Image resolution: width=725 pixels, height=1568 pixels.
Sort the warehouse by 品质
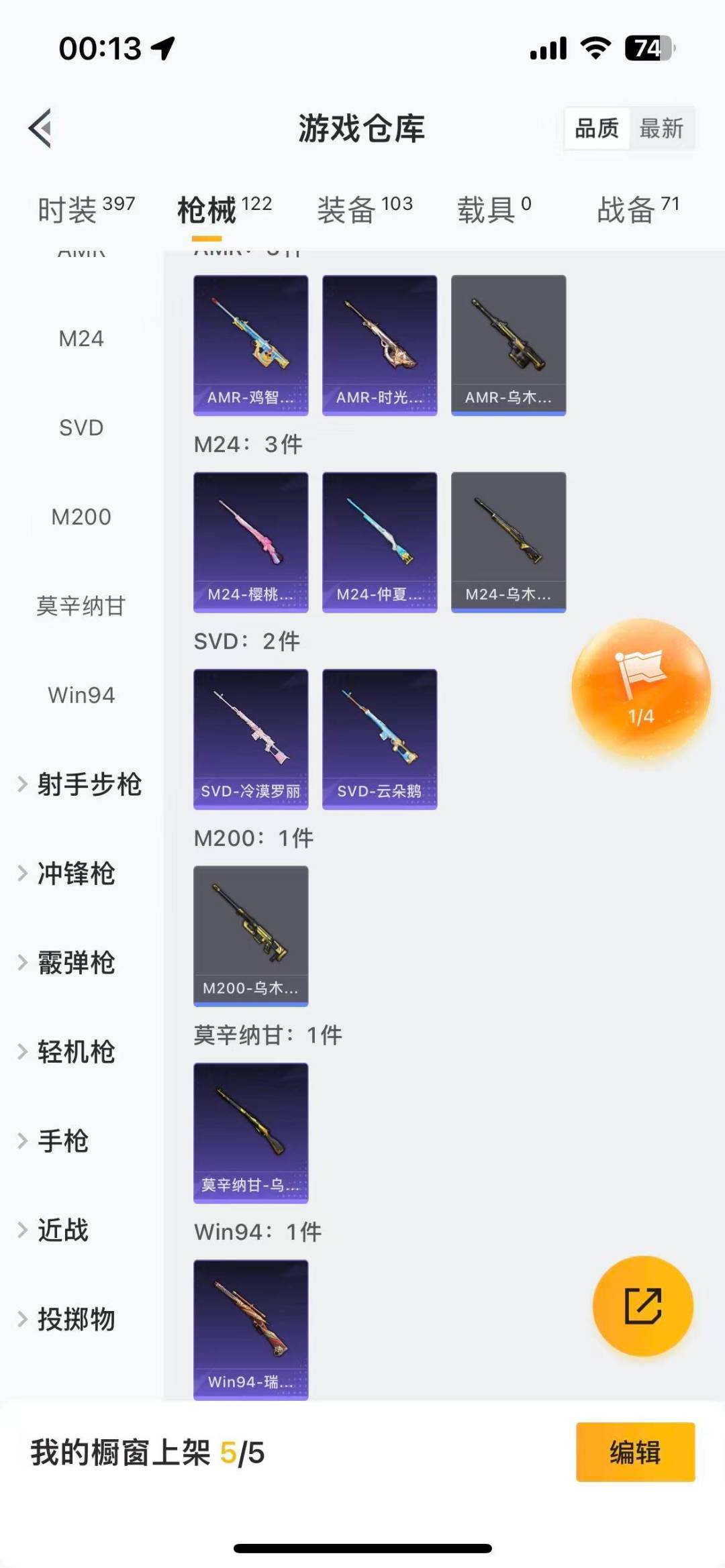(597, 128)
